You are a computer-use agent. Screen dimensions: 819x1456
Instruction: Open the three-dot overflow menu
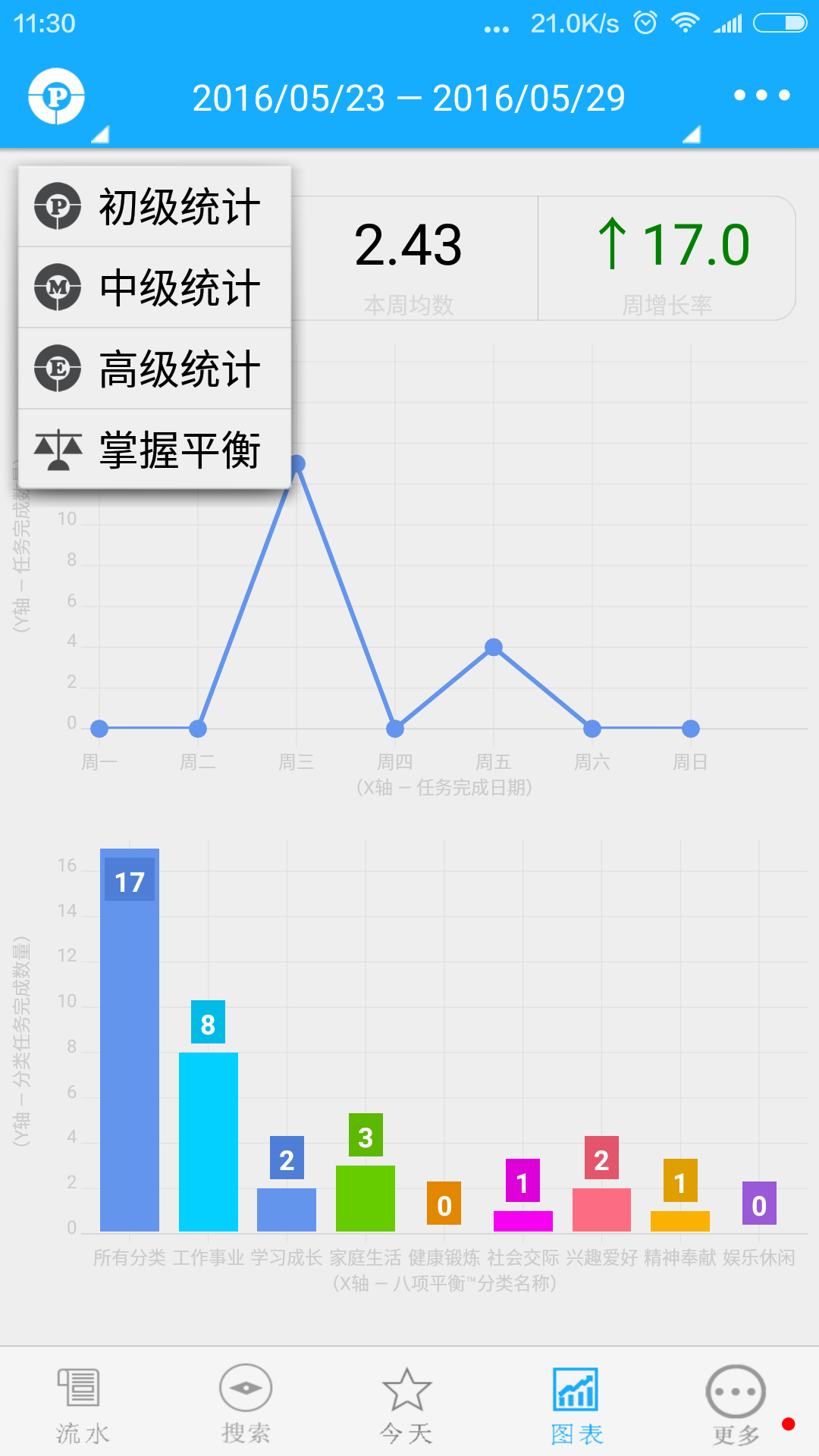click(762, 96)
